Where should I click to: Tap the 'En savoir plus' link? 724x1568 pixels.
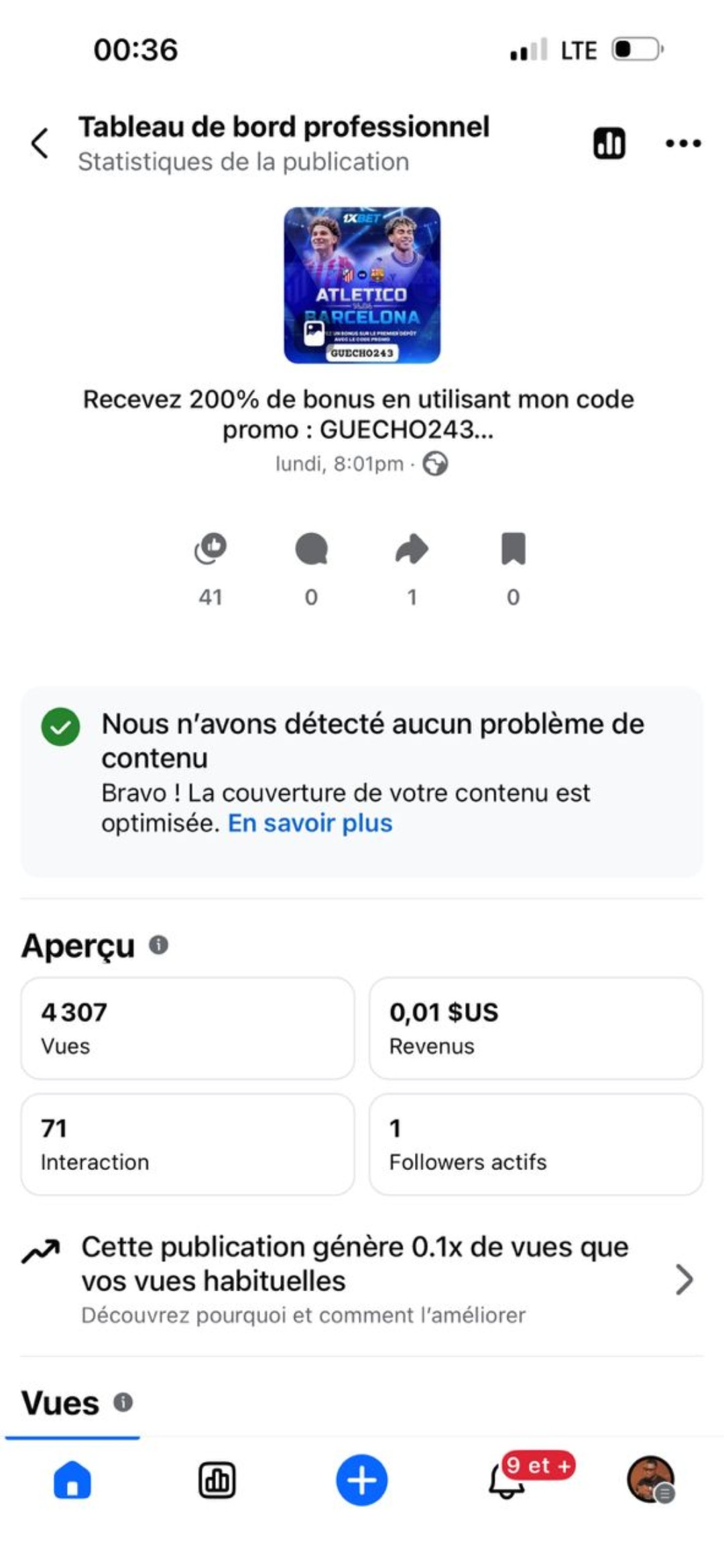click(x=310, y=824)
